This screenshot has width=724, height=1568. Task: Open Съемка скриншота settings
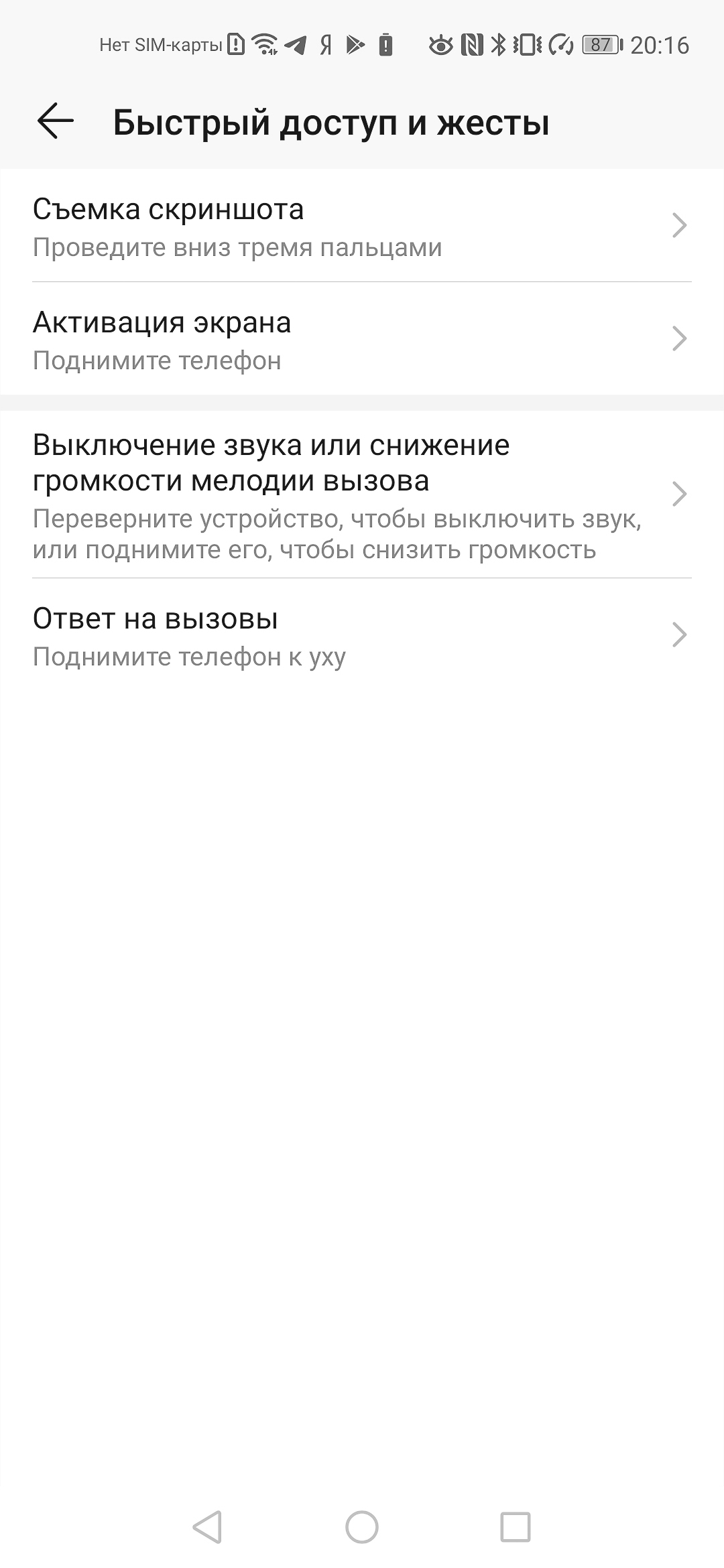362,226
